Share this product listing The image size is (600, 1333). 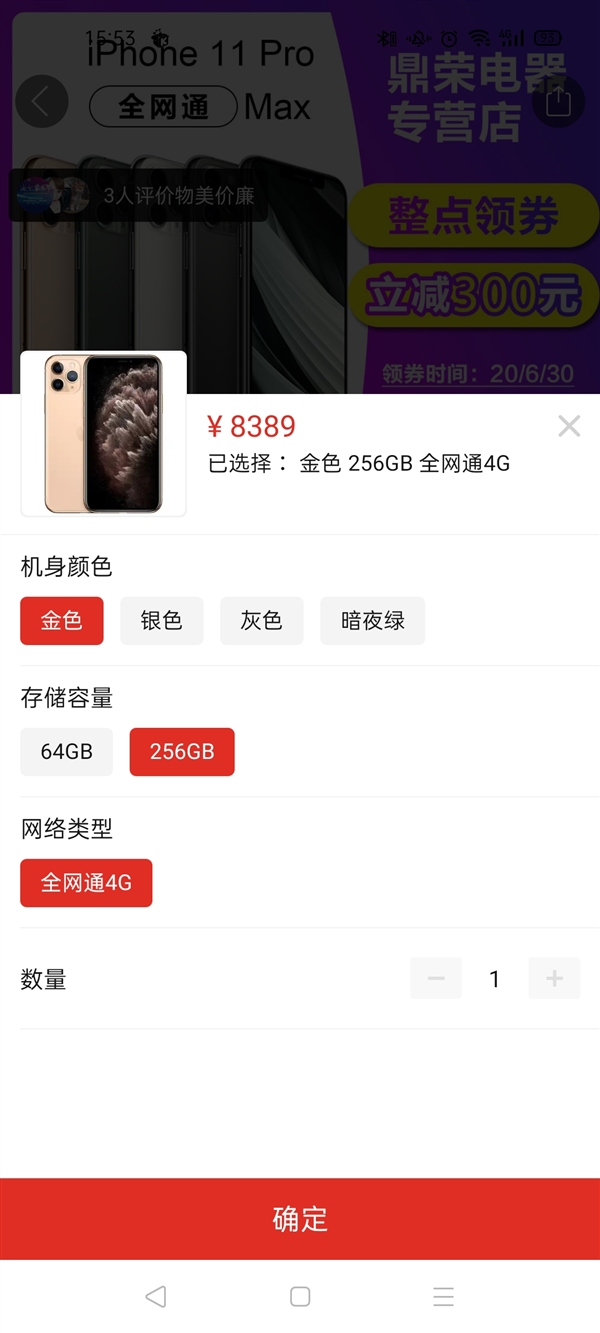[558, 101]
